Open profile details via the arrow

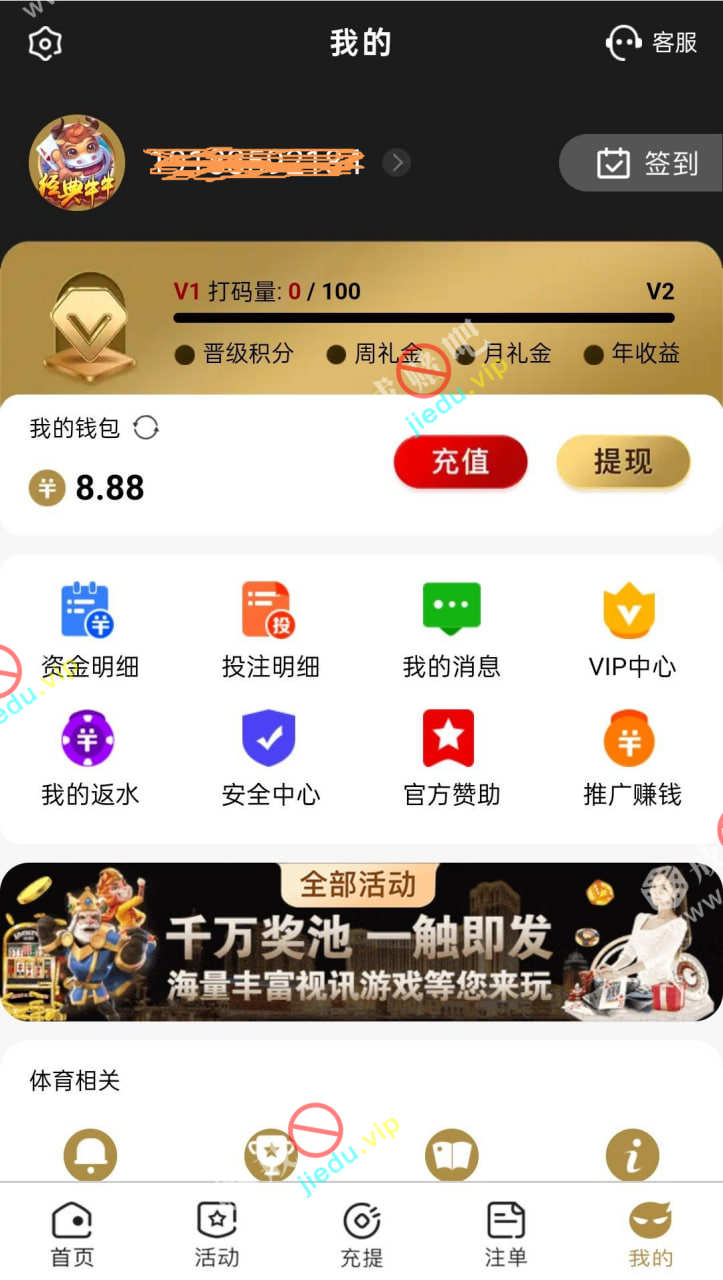coord(397,162)
